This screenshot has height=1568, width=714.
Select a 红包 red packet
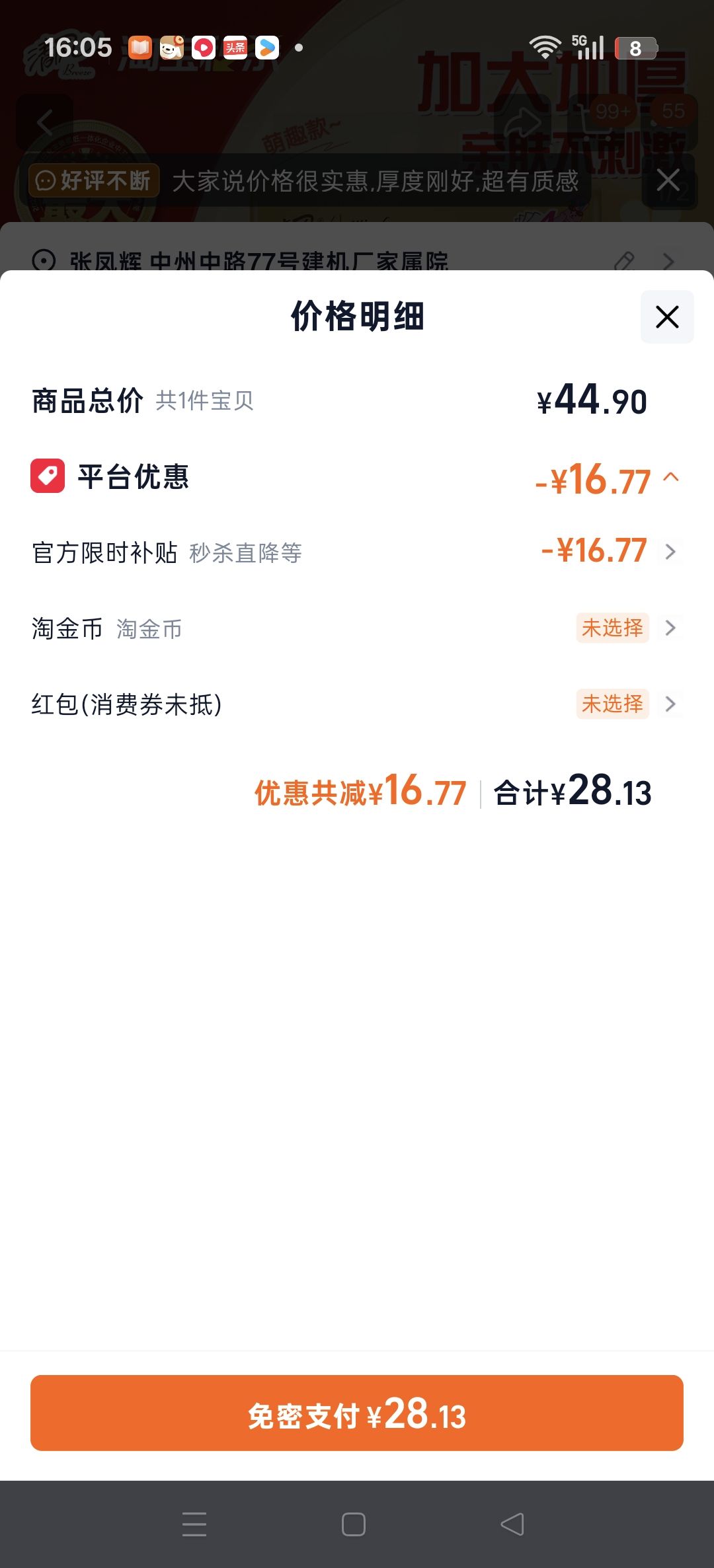coord(357,704)
